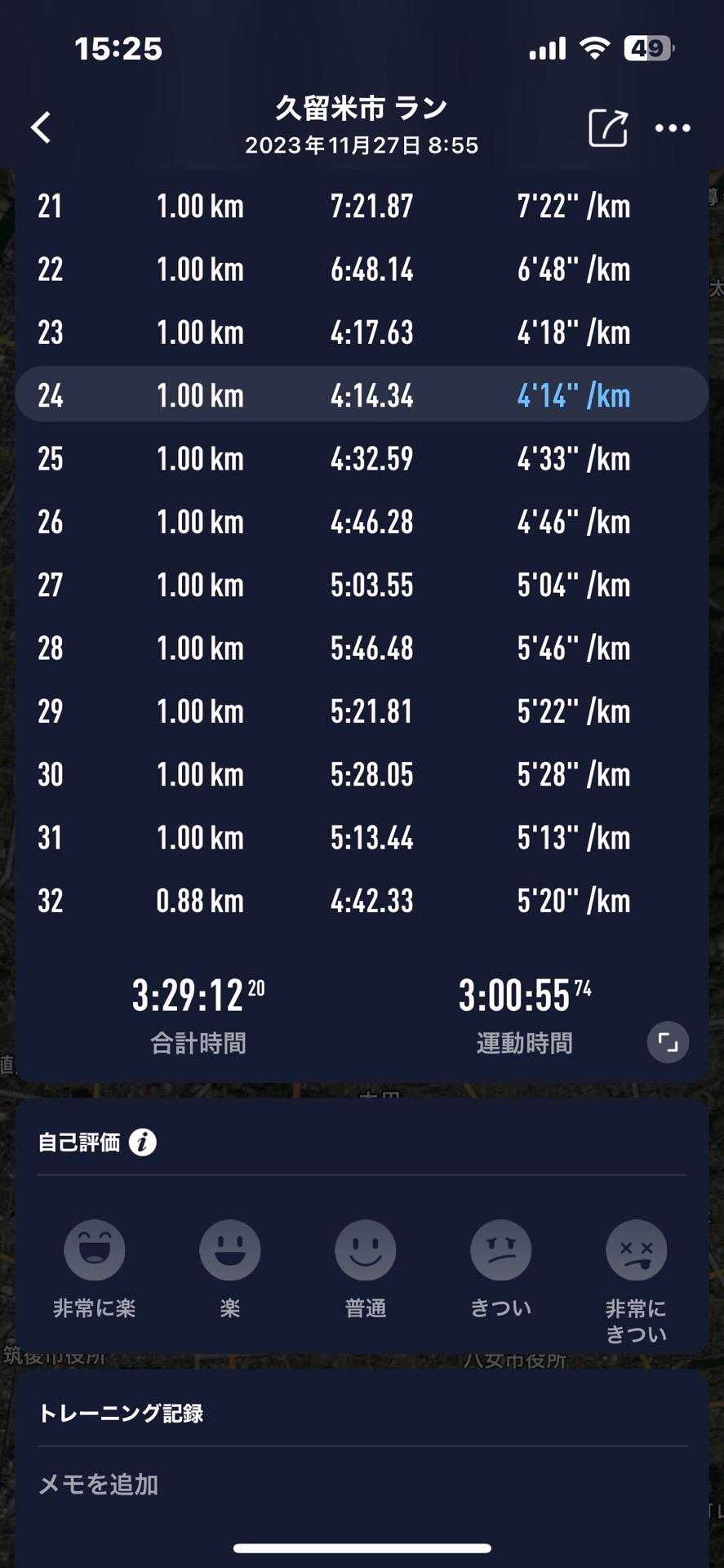Share this Kurume run activity
The height and width of the screenshot is (1568, 724).
[x=608, y=128]
